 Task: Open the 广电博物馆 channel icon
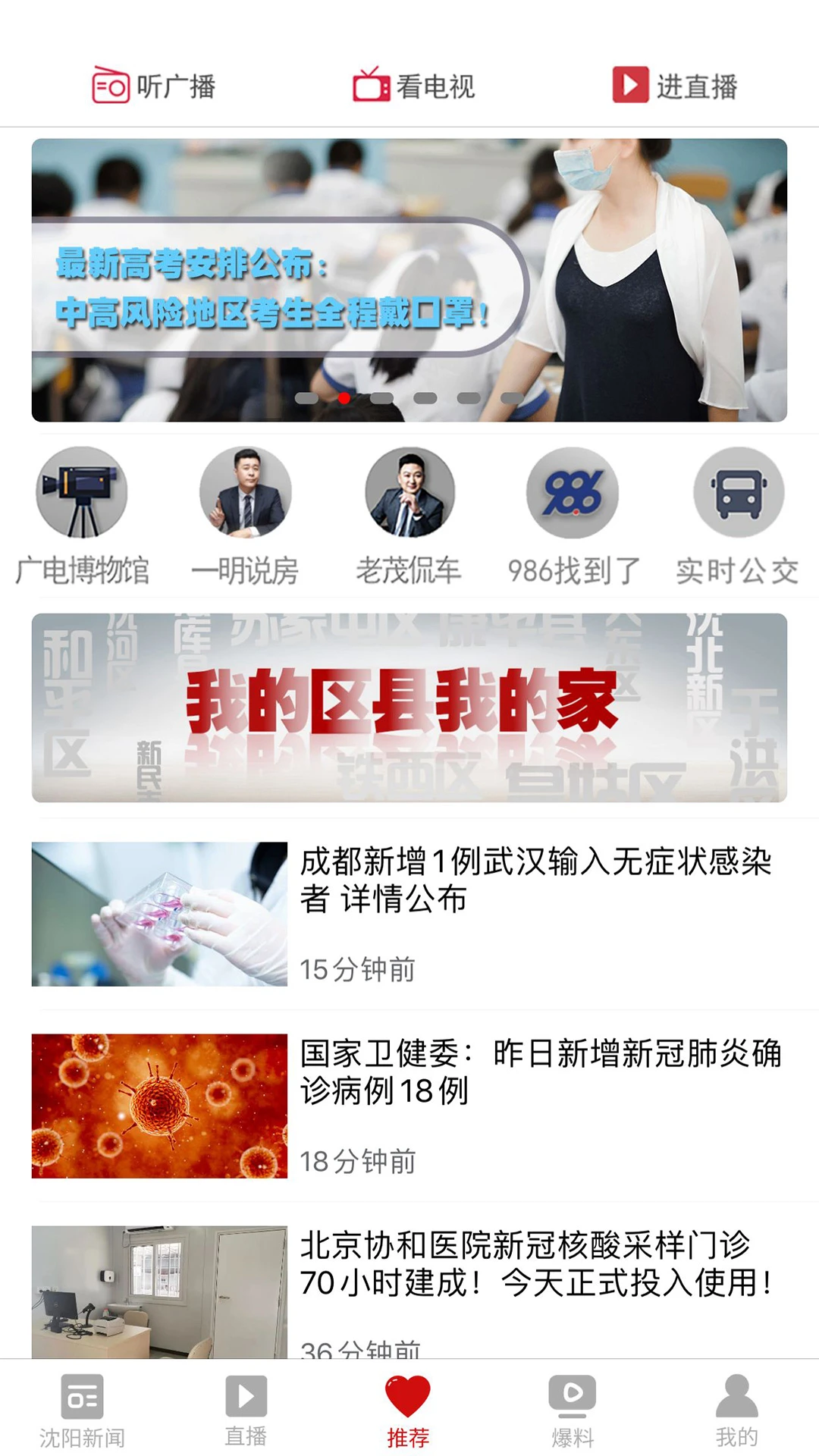pyautogui.click(x=83, y=491)
